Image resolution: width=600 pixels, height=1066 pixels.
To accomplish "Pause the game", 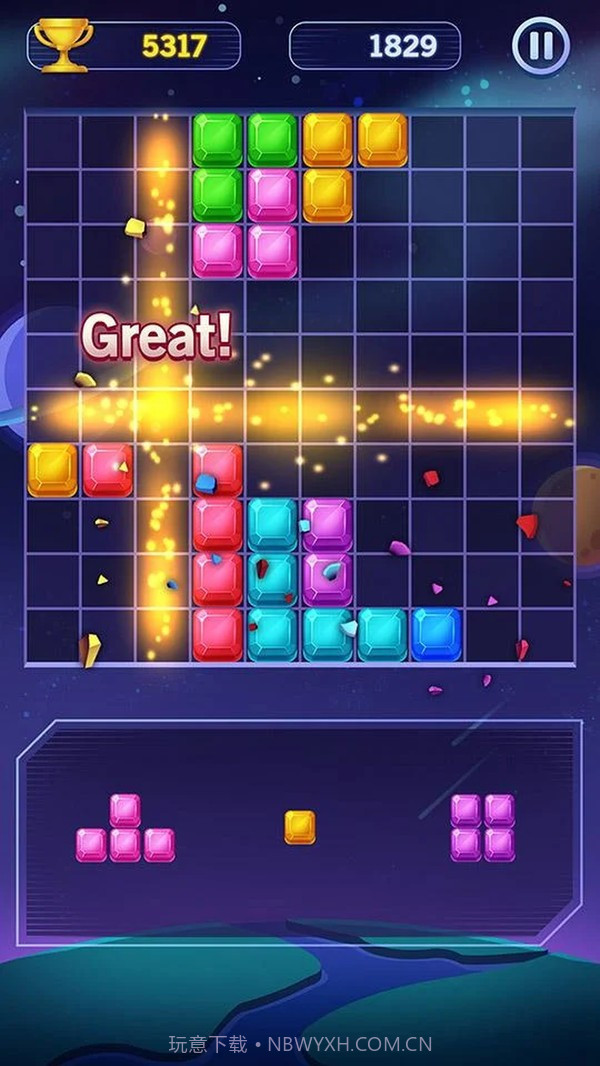I will (541, 46).
